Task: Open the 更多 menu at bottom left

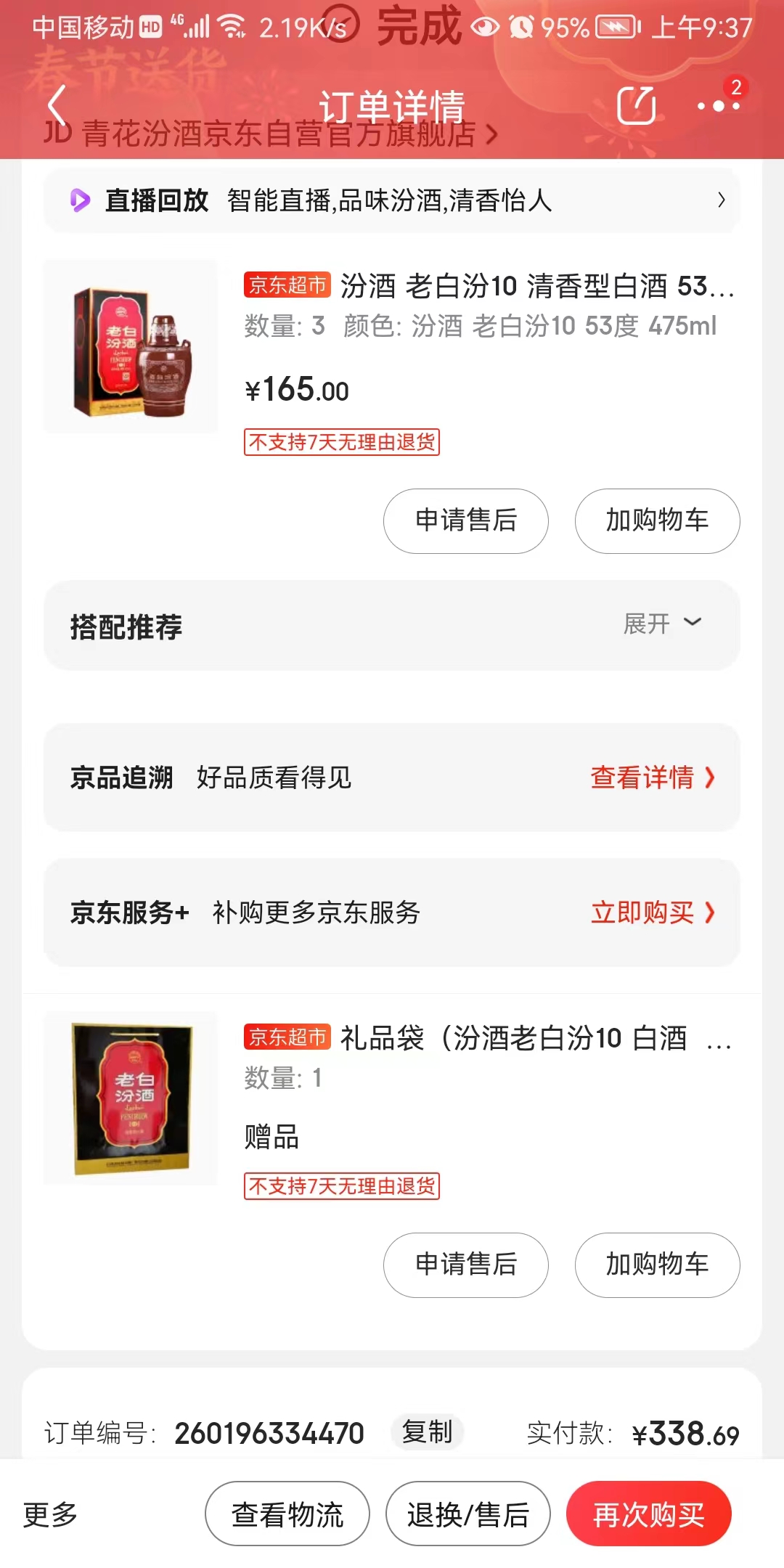Action: [x=48, y=1514]
